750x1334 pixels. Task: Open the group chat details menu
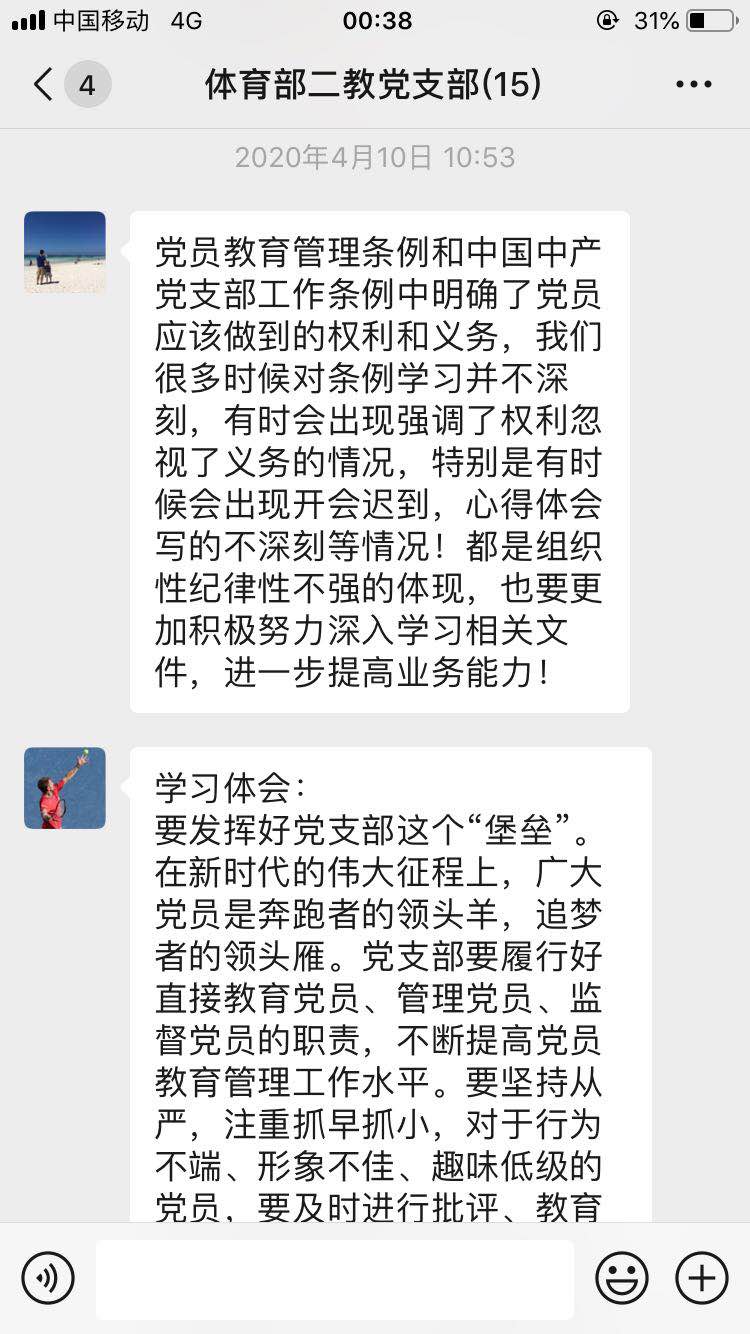tap(694, 85)
